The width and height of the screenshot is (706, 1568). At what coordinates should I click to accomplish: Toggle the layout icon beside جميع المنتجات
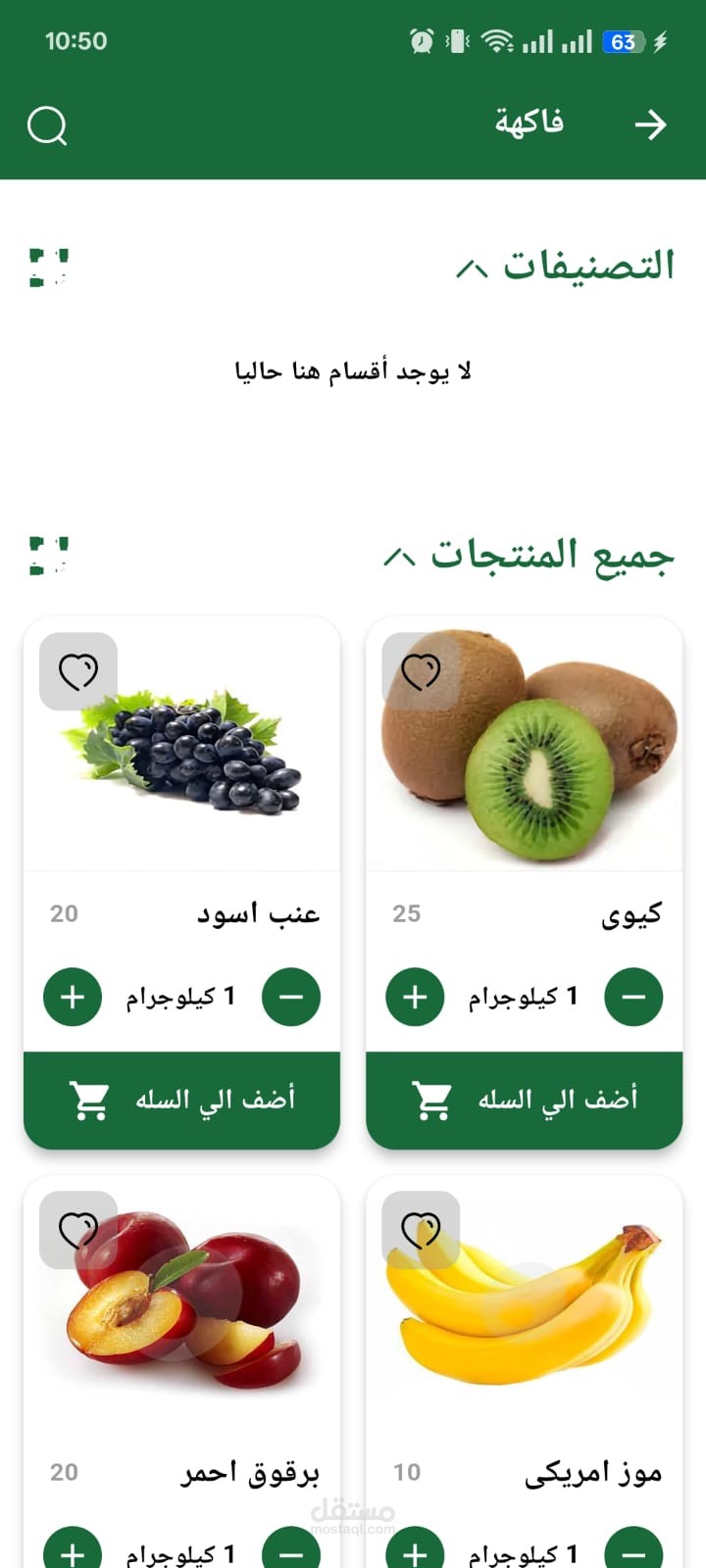pyautogui.click(x=48, y=556)
